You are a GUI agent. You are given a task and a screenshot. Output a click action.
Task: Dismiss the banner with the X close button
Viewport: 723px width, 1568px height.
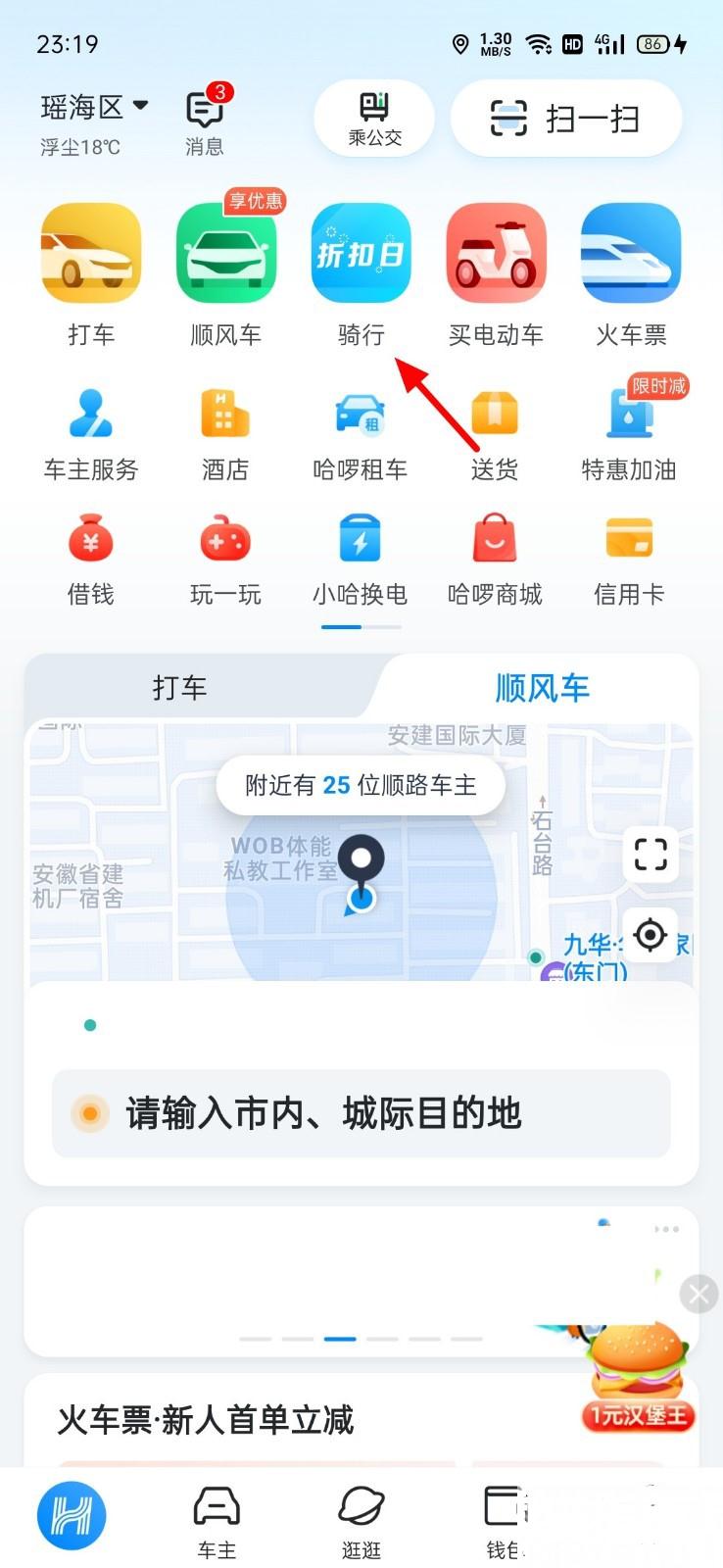(698, 1293)
